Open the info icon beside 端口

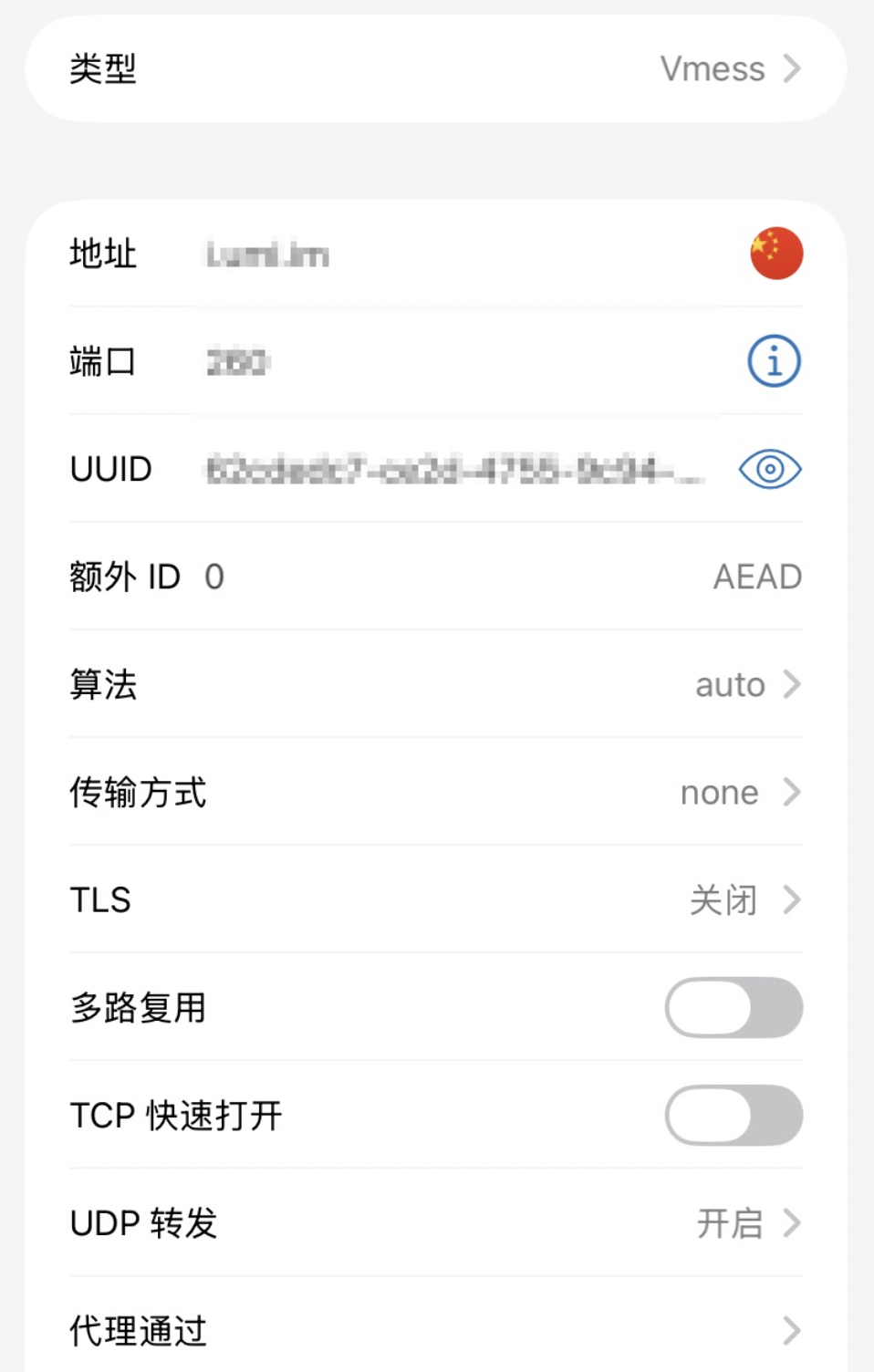[774, 362]
